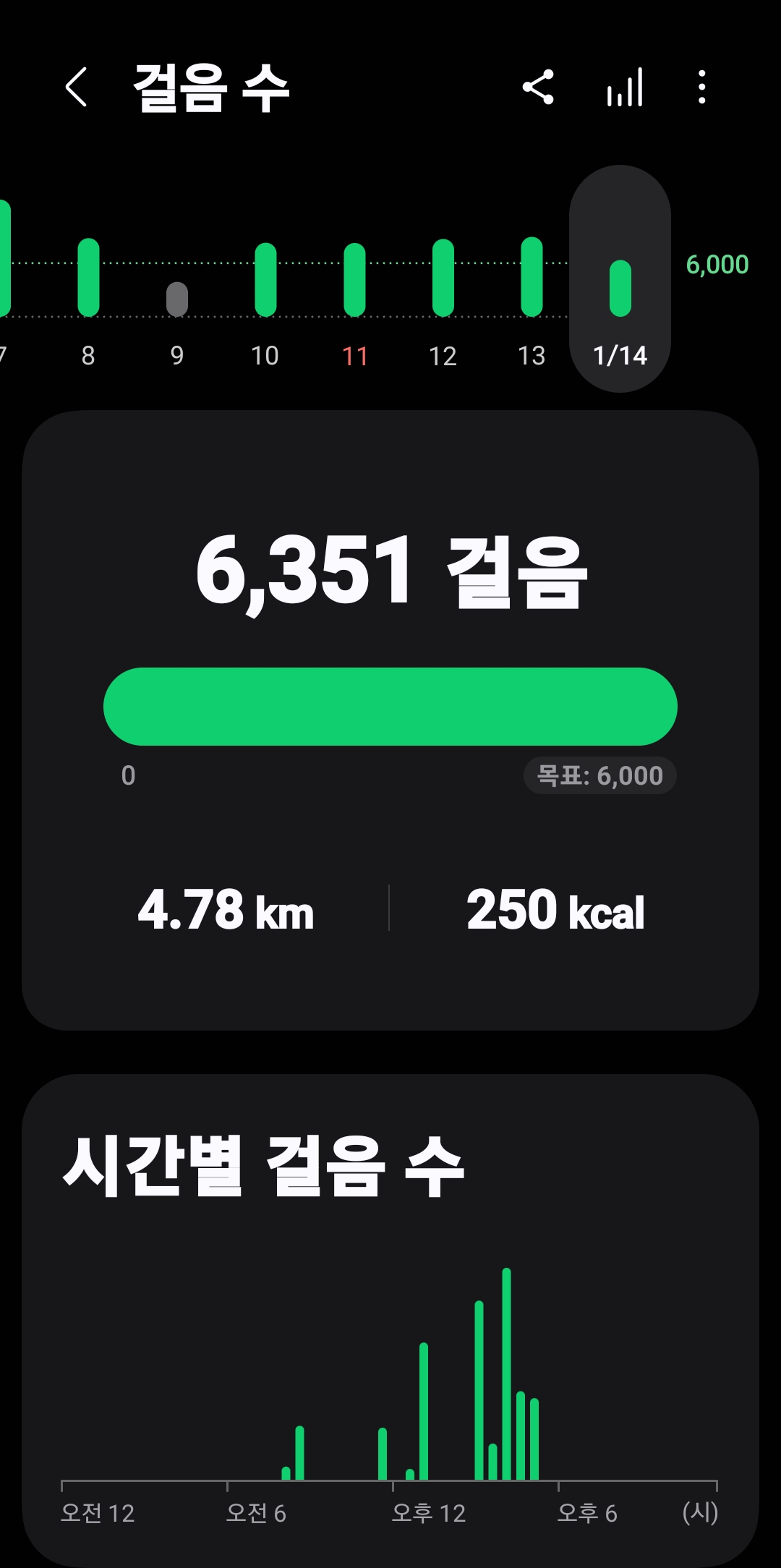Open the more options menu

[x=701, y=88]
